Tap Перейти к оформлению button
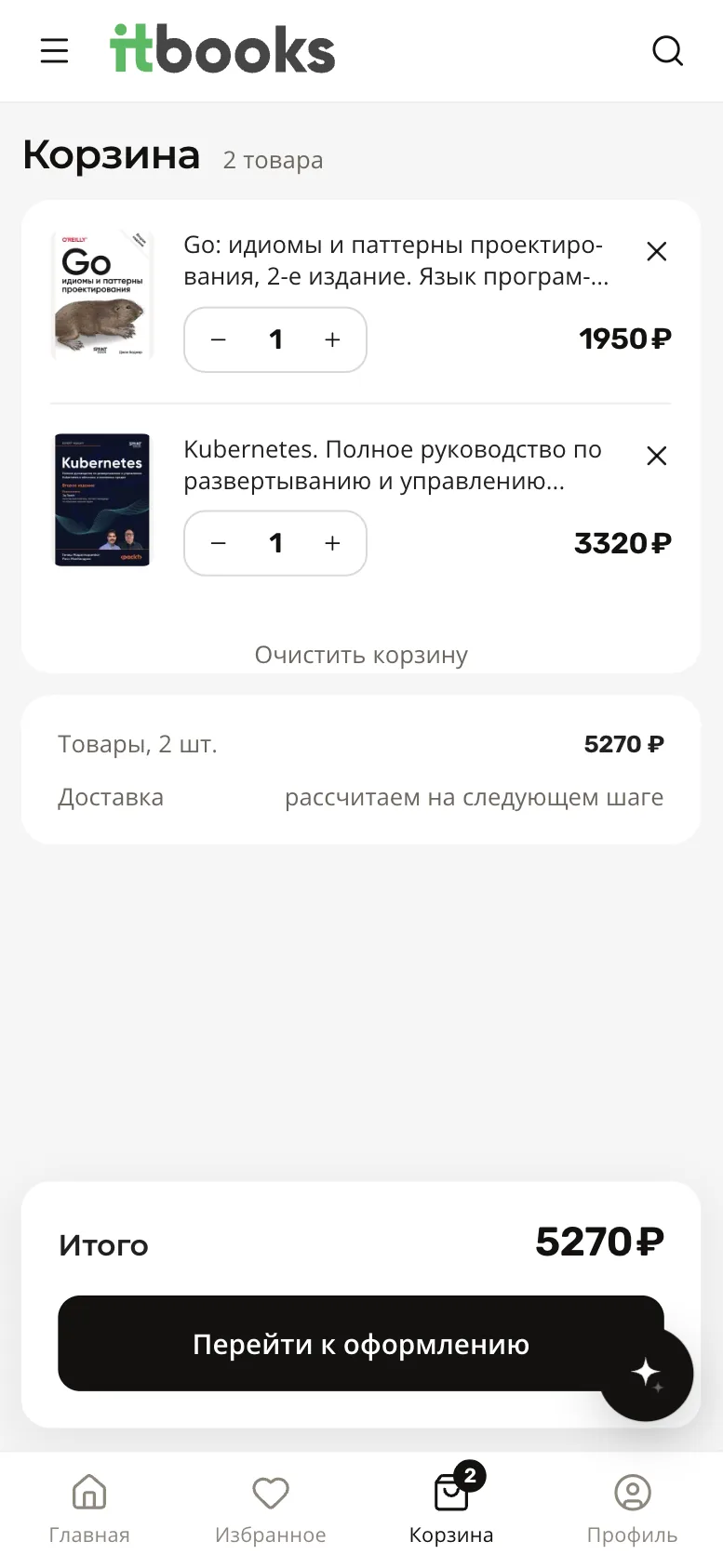The image size is (723, 1568). point(361,1344)
